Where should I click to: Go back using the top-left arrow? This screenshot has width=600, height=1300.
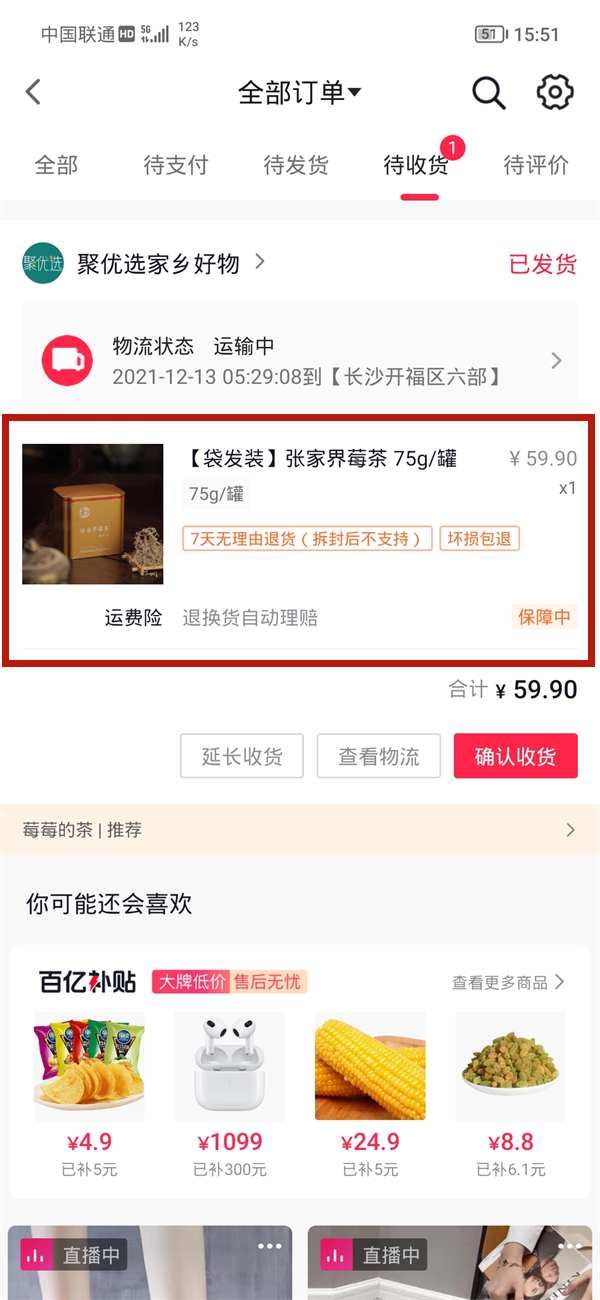point(33,93)
